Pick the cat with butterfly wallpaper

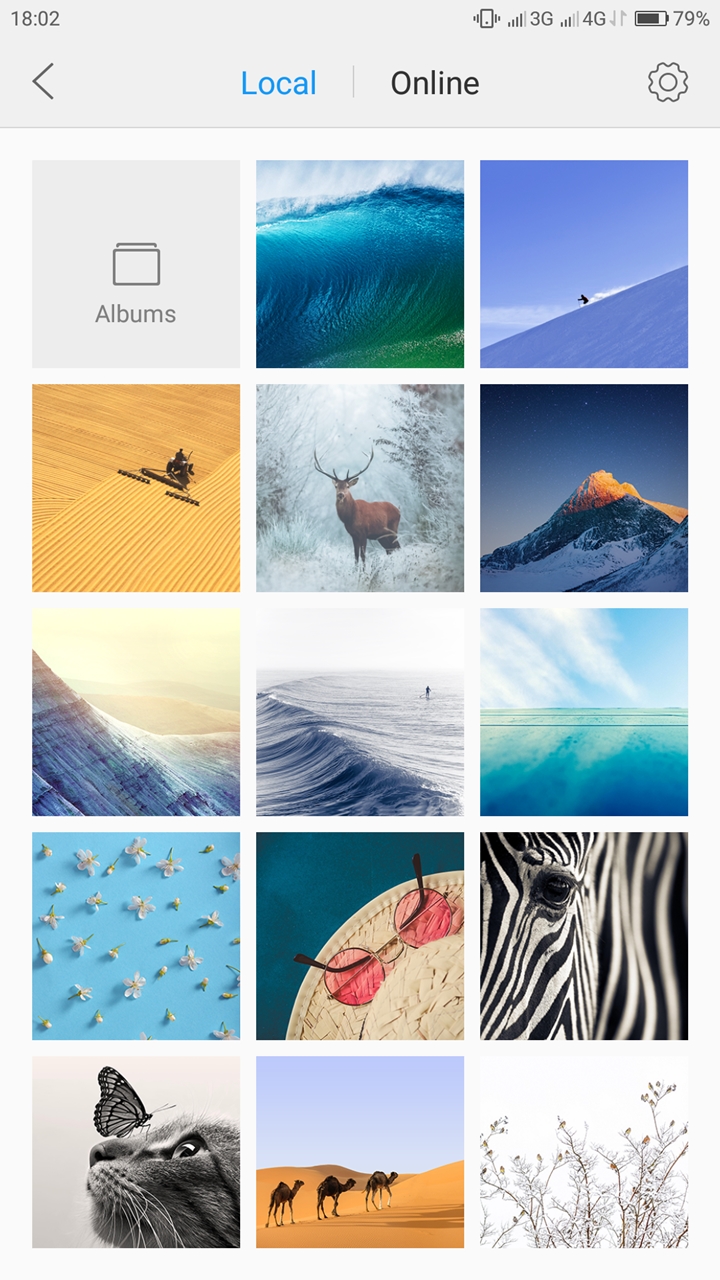coord(136,1152)
